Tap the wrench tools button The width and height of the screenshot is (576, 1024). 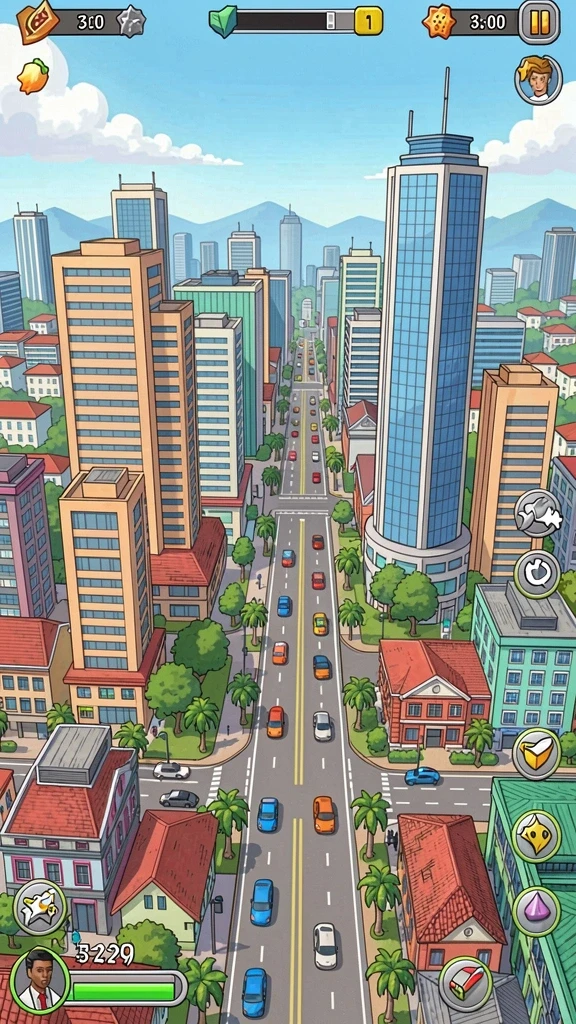(x=537, y=514)
